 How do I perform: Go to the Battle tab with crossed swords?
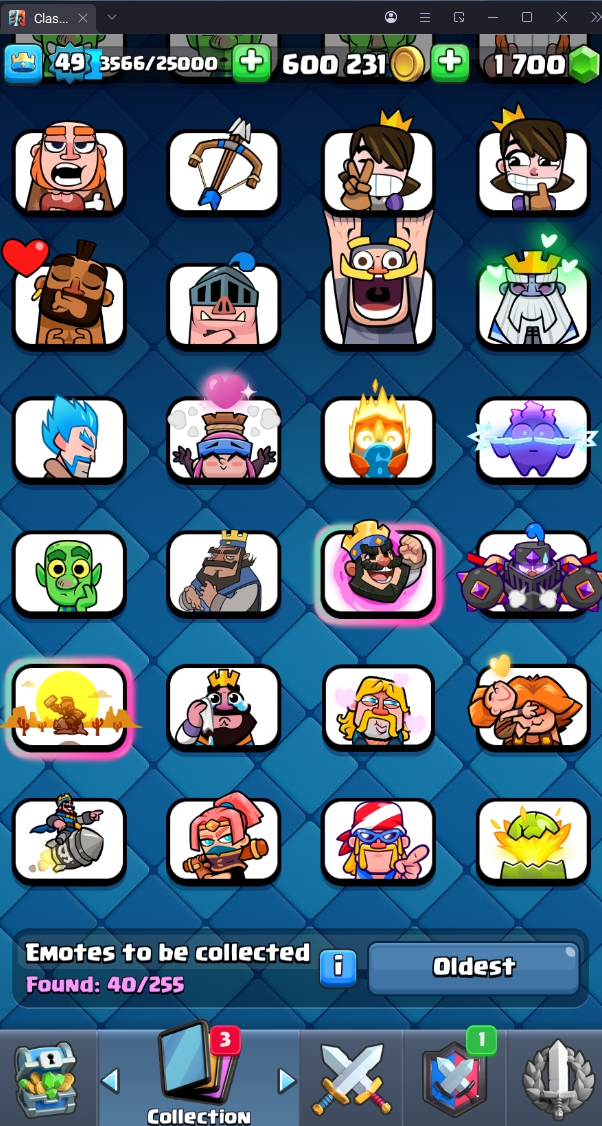(x=351, y=1080)
